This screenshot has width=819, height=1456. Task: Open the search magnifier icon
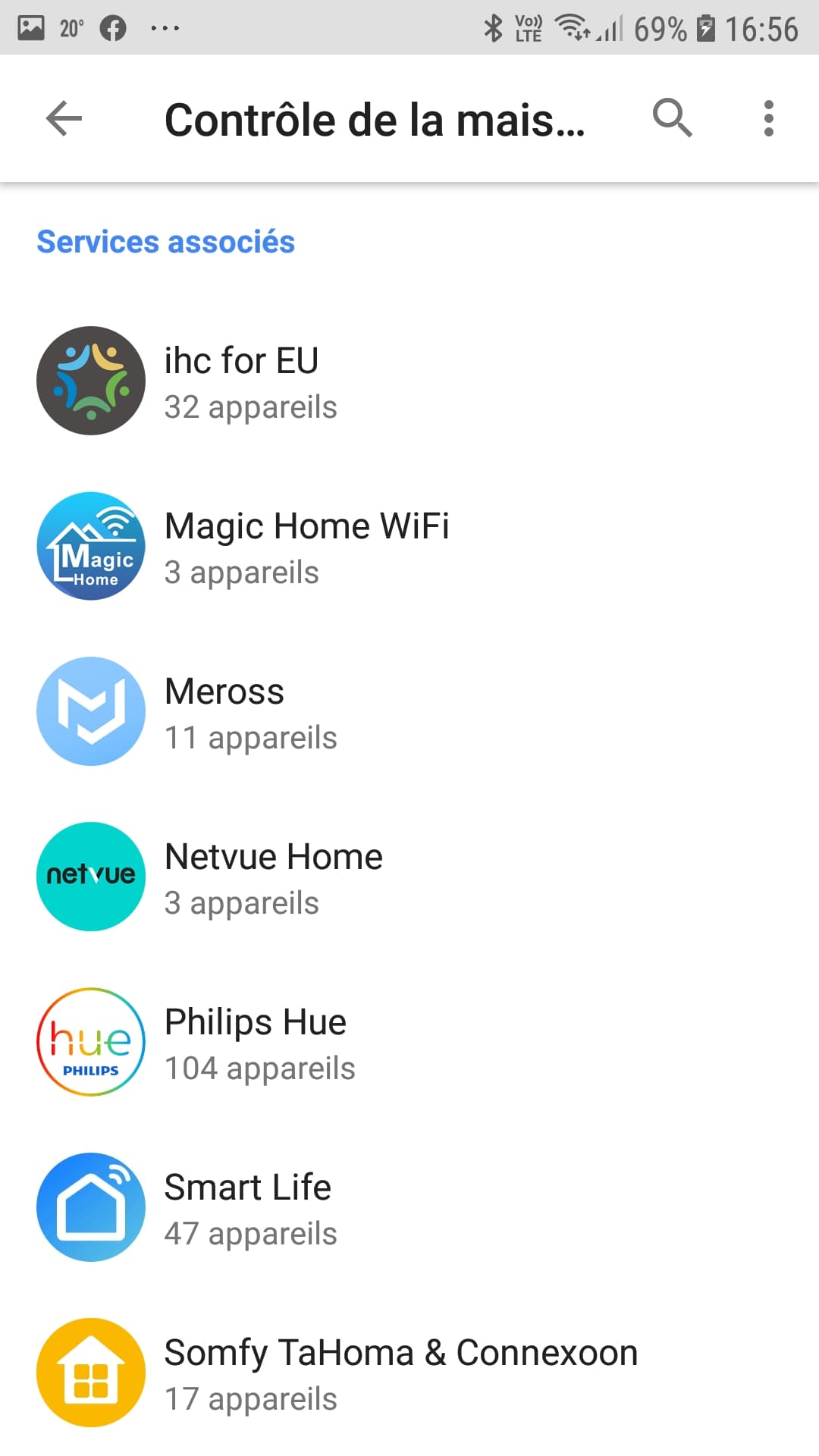(672, 118)
